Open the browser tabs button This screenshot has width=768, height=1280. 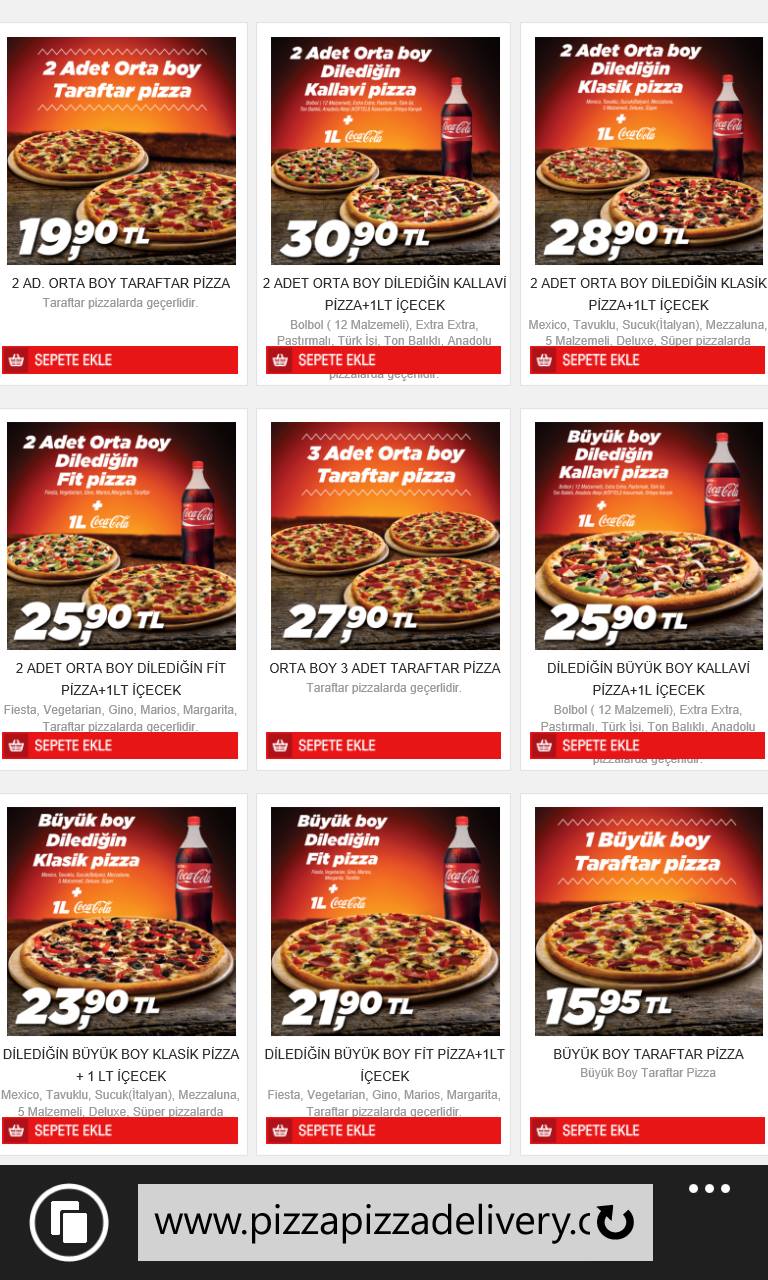pyautogui.click(x=69, y=1222)
